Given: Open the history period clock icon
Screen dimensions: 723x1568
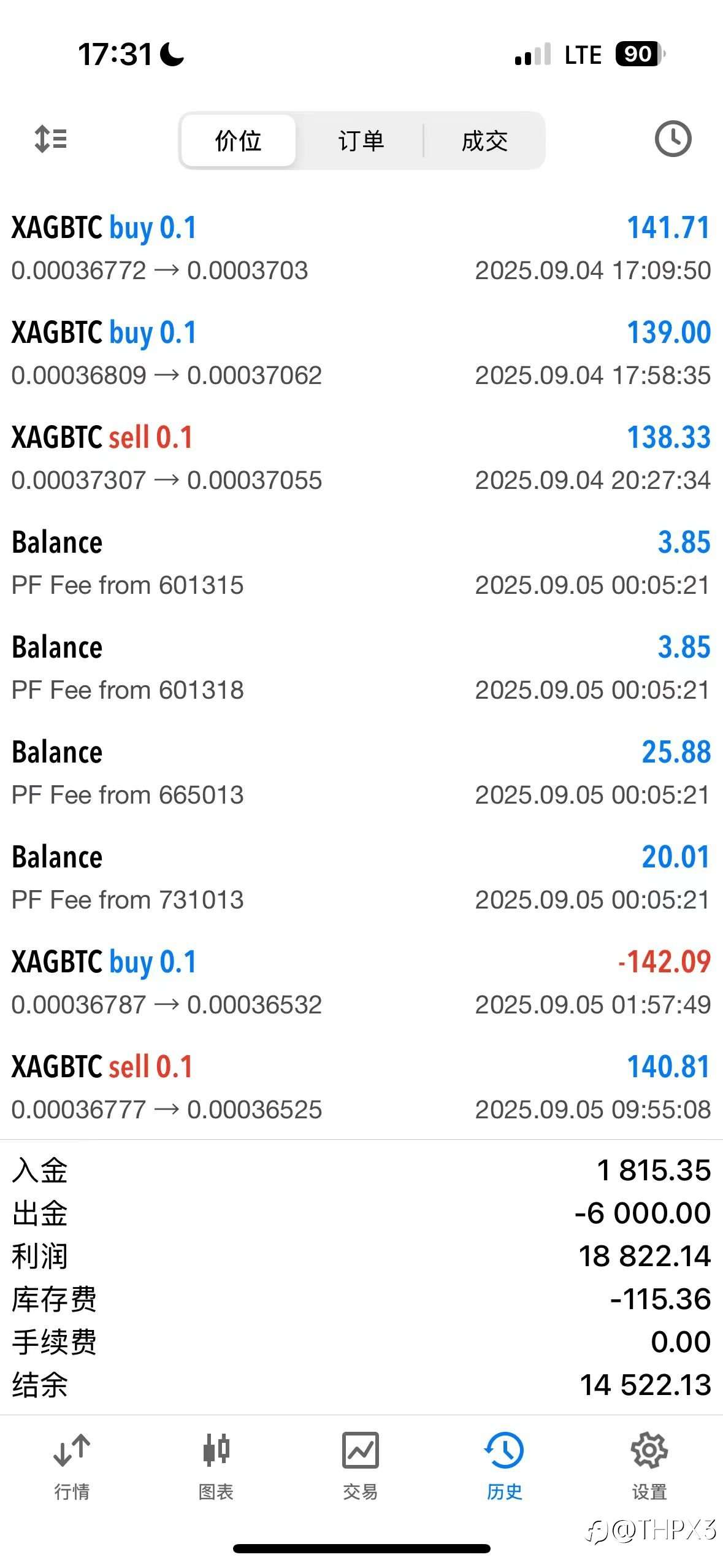Looking at the screenshot, I should click(x=673, y=139).
